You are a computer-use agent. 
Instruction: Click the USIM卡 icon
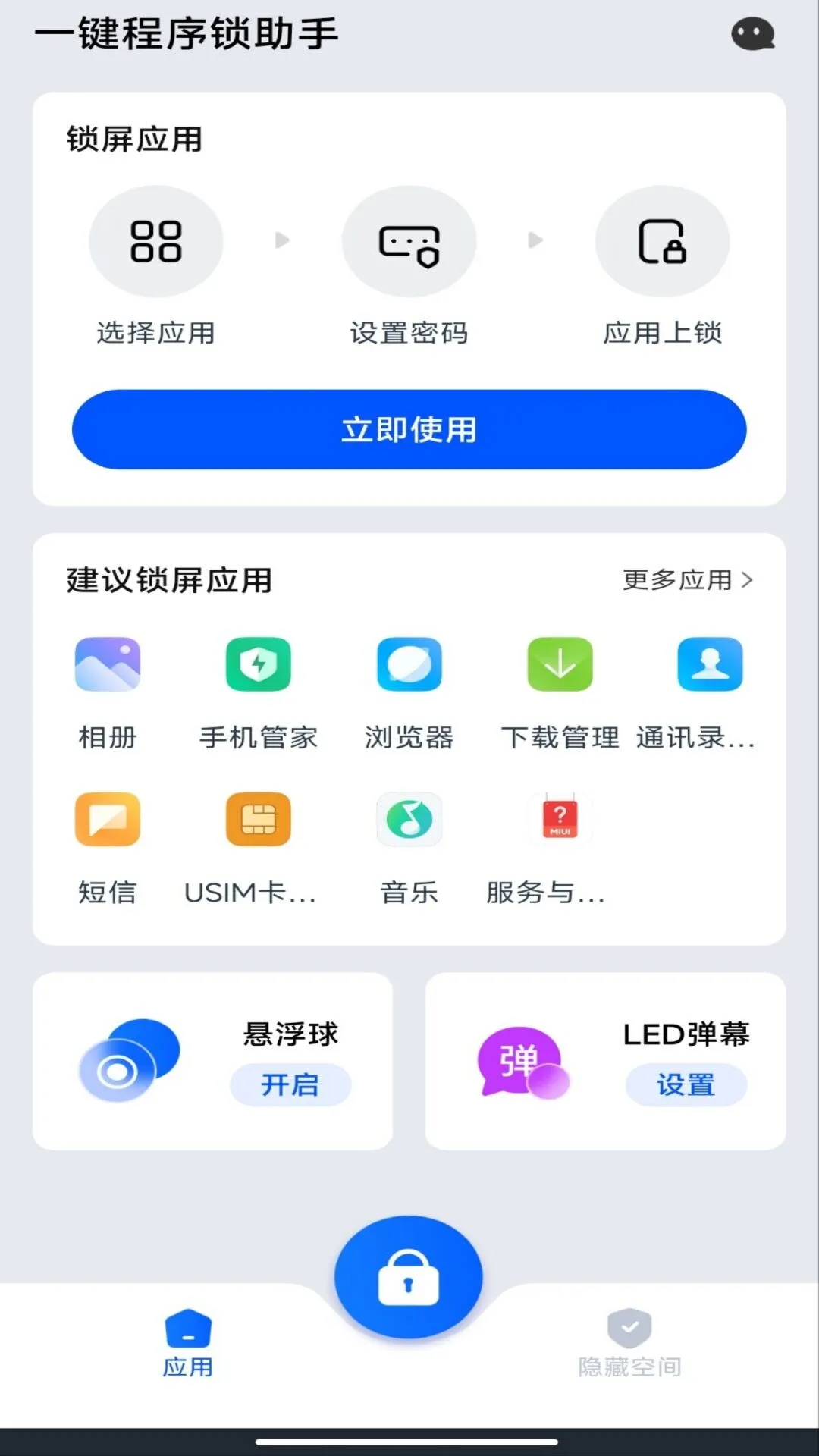click(259, 819)
